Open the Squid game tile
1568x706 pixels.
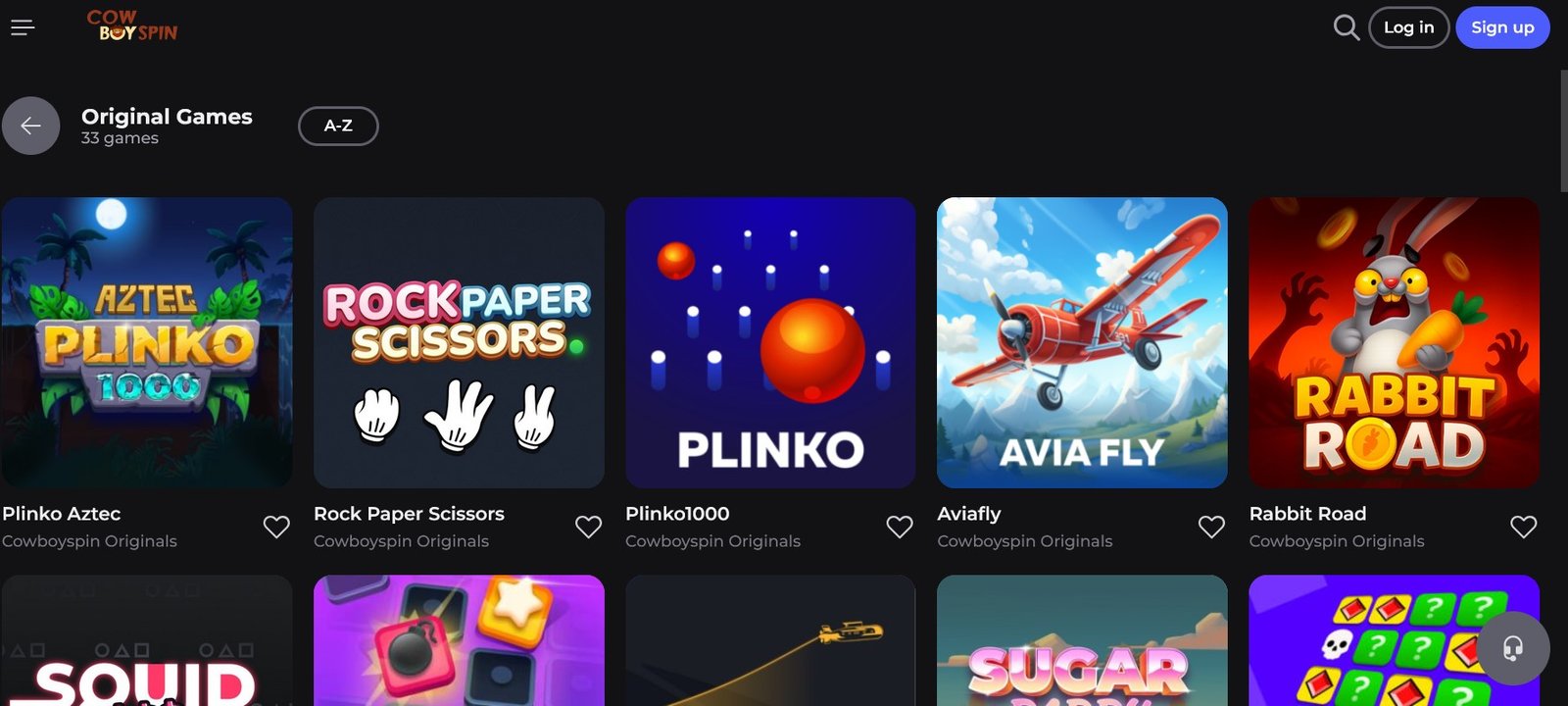[147, 642]
